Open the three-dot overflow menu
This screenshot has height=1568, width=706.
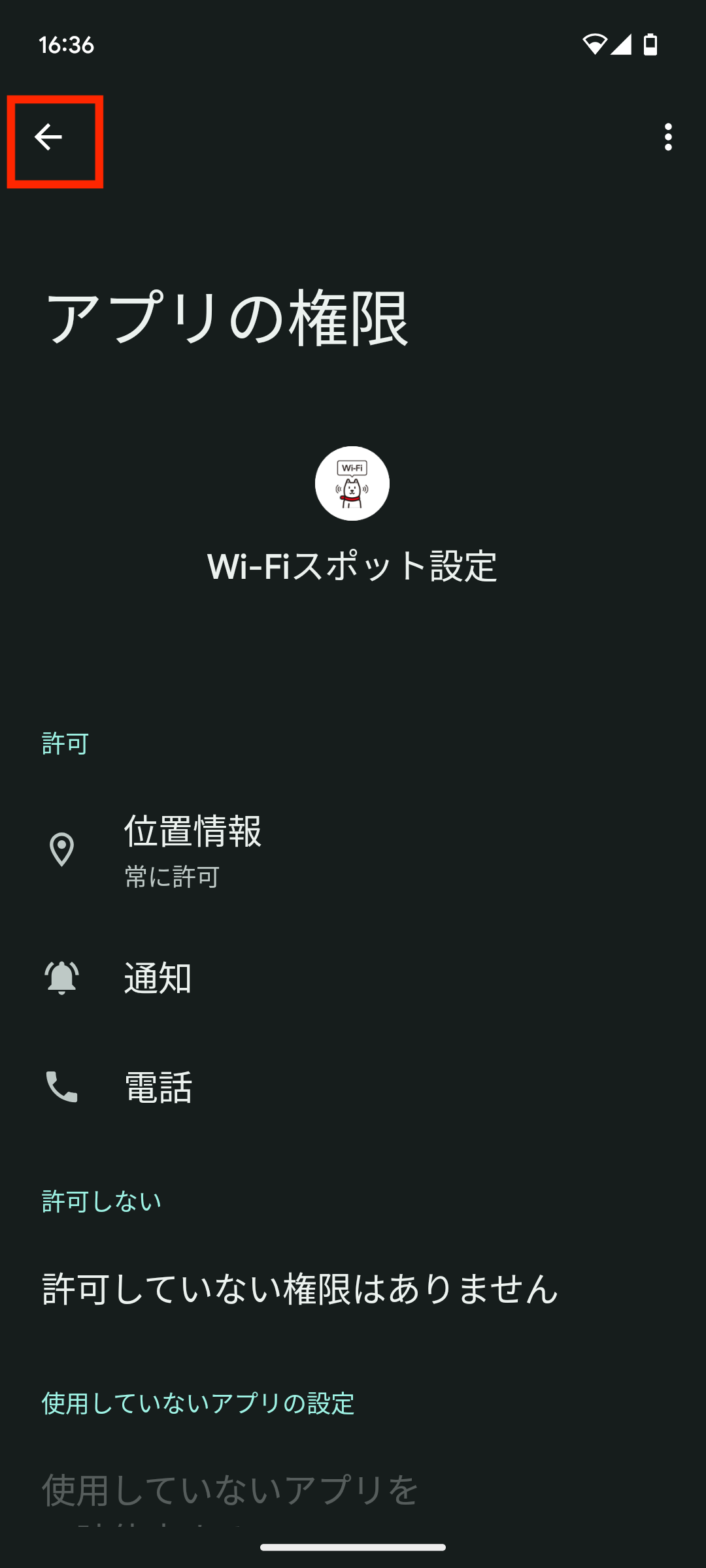[667, 137]
